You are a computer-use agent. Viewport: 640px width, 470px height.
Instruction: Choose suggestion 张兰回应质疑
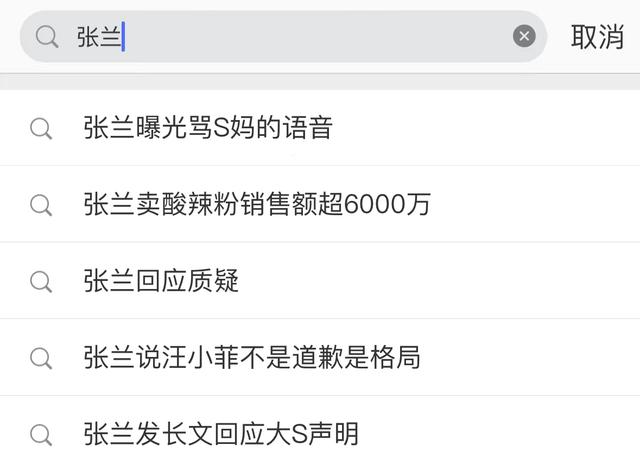[x=162, y=281]
